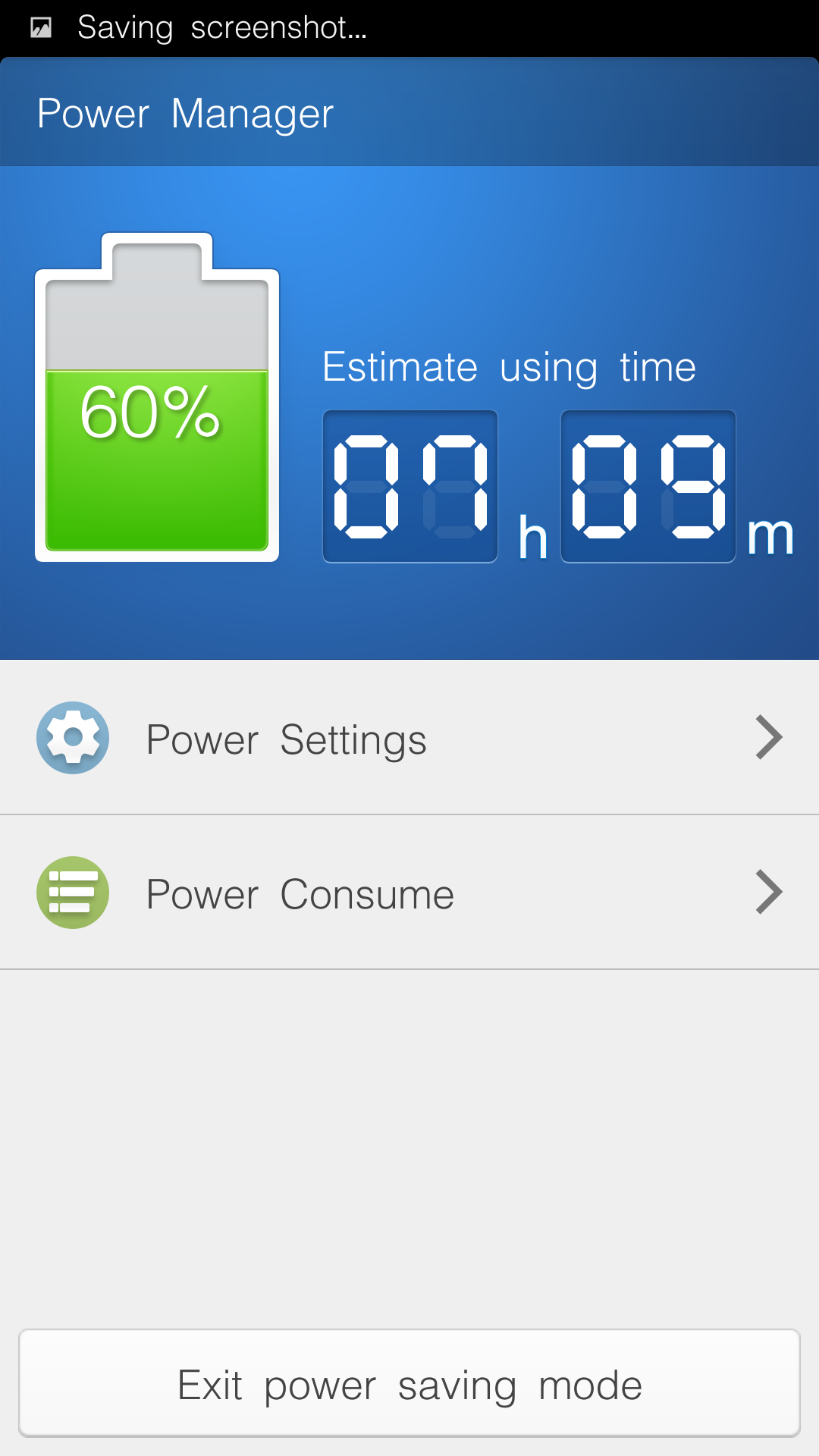This screenshot has height=1456, width=819.
Task: Open the Power Consume list
Action: (x=409, y=893)
